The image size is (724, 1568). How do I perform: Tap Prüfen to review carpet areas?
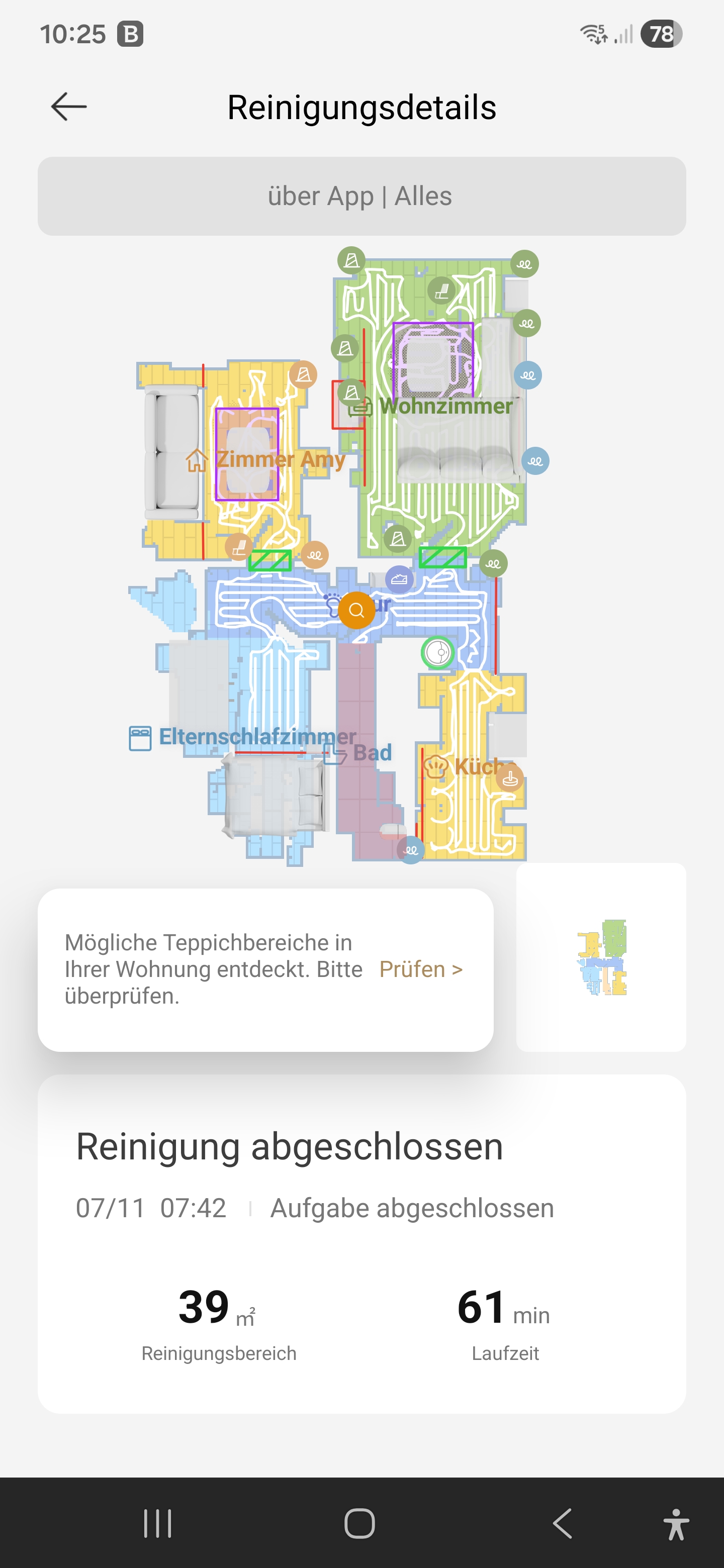tap(421, 969)
